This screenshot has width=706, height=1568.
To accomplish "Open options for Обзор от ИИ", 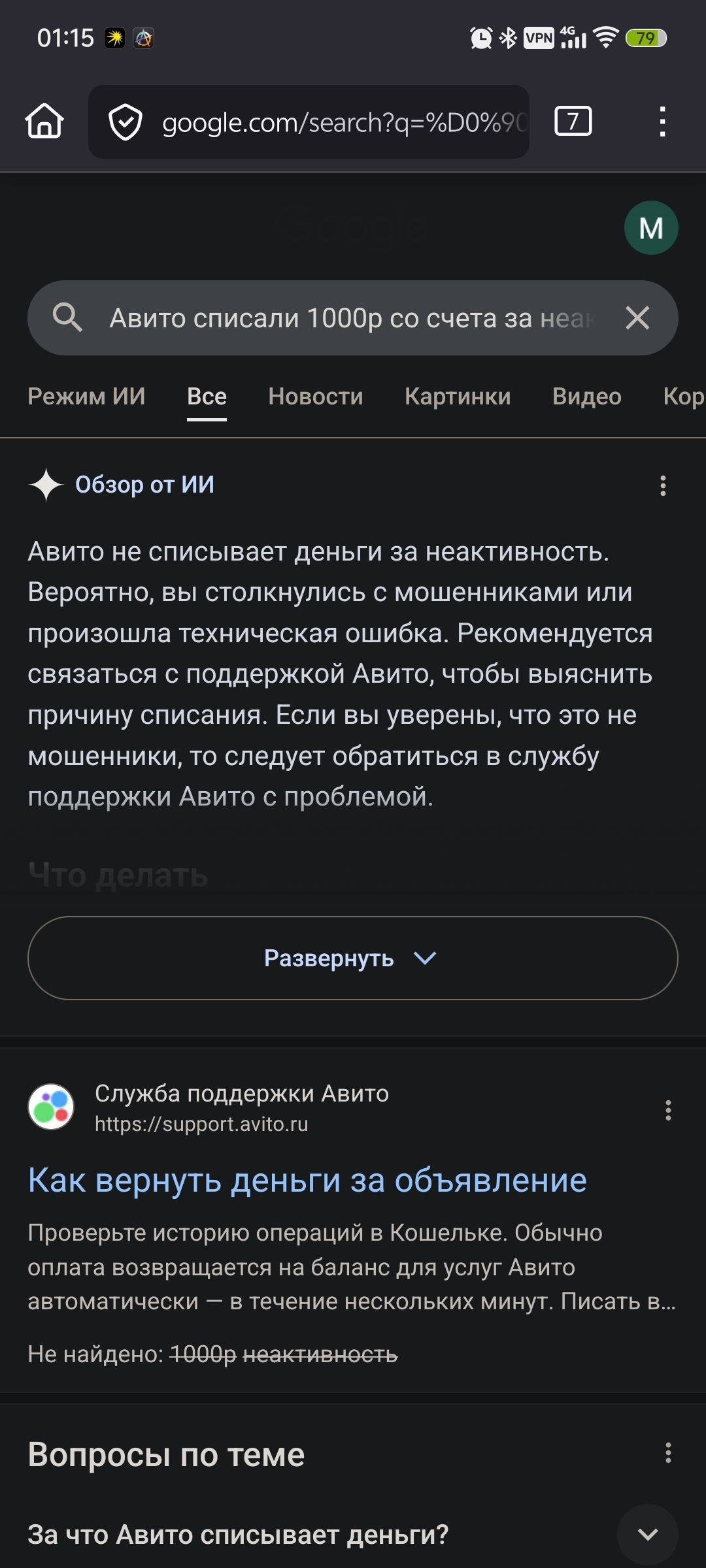I will coord(663,485).
